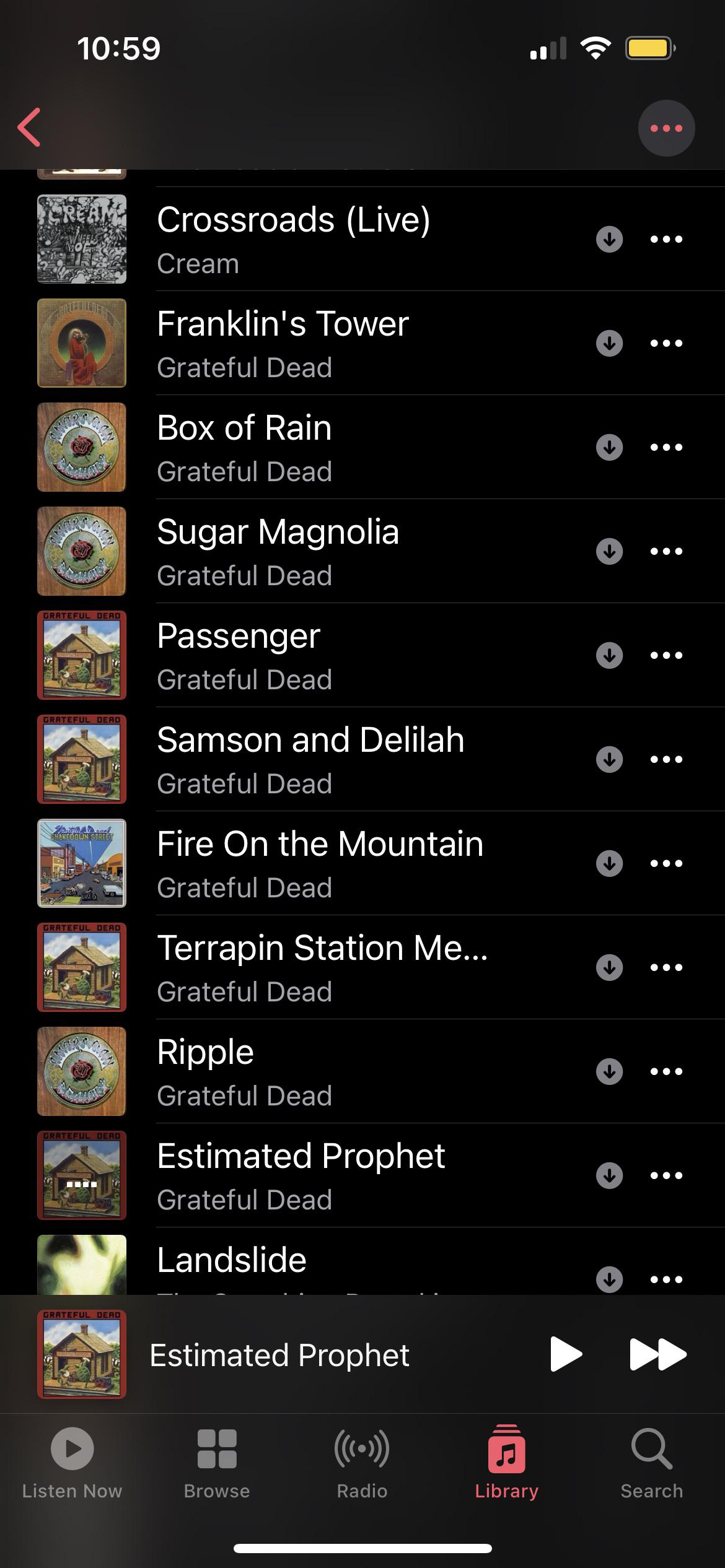Open the playlist options ellipsis at top

(666, 128)
